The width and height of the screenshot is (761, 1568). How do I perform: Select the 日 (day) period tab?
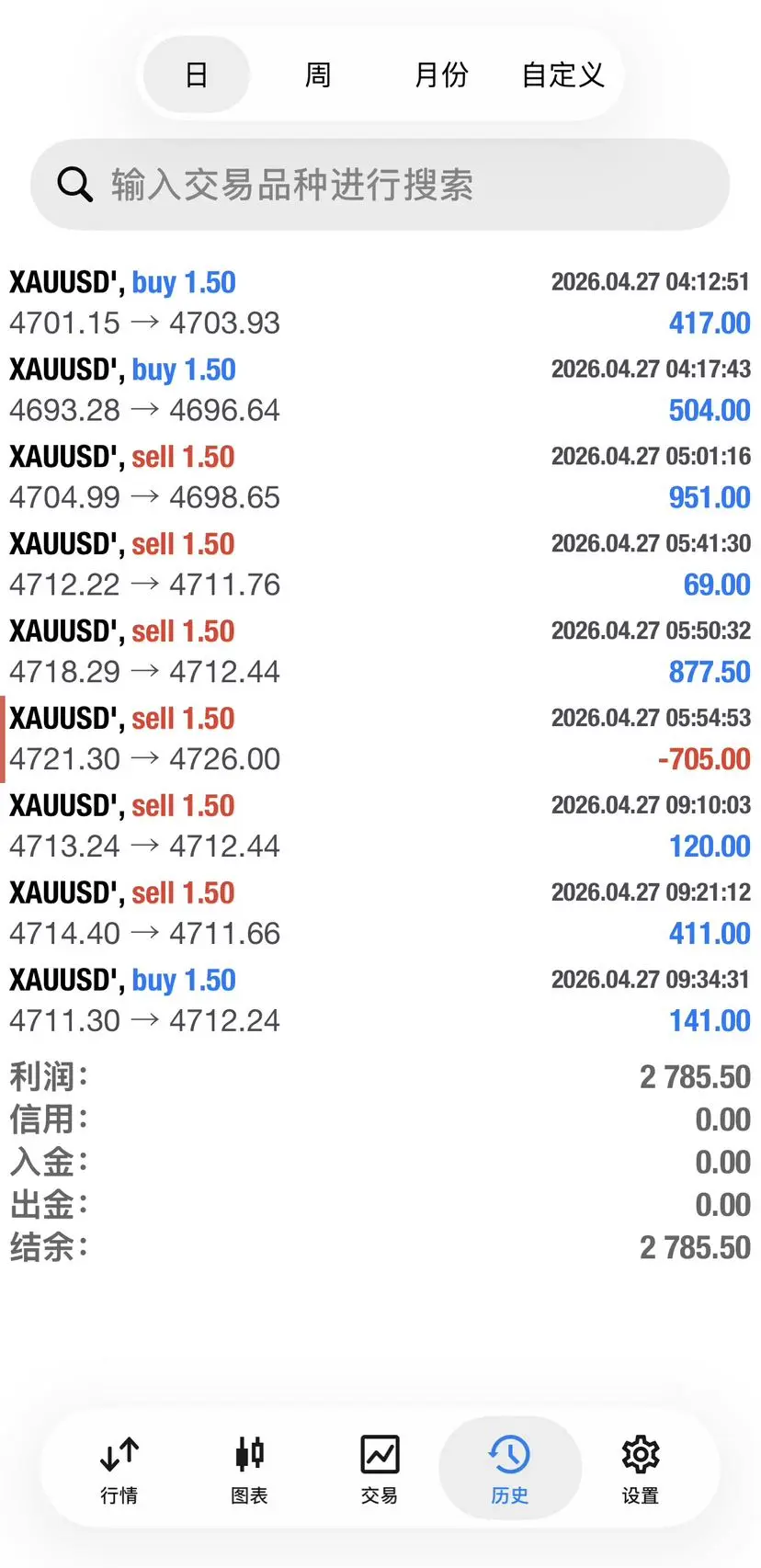196,74
